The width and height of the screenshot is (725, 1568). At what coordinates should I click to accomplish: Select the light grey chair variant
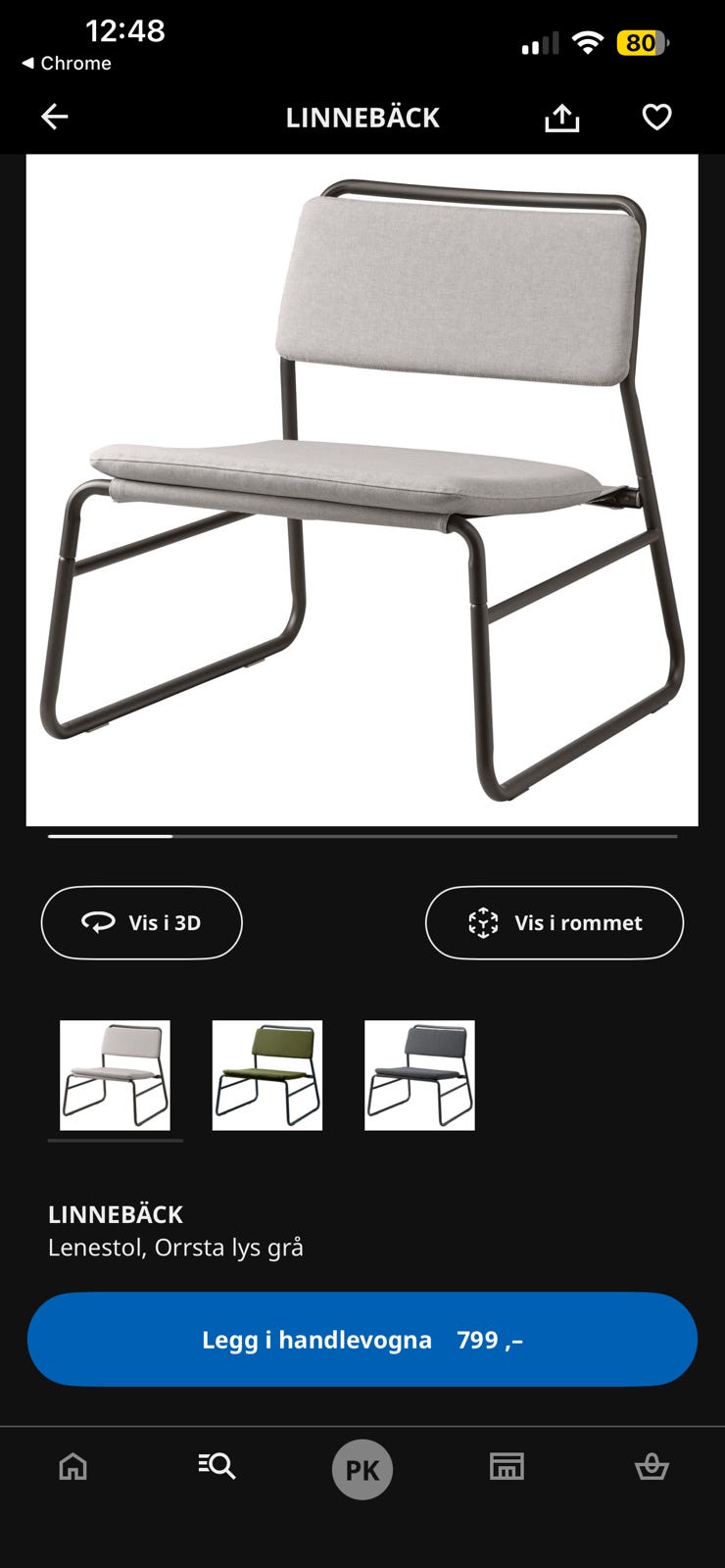click(115, 1075)
